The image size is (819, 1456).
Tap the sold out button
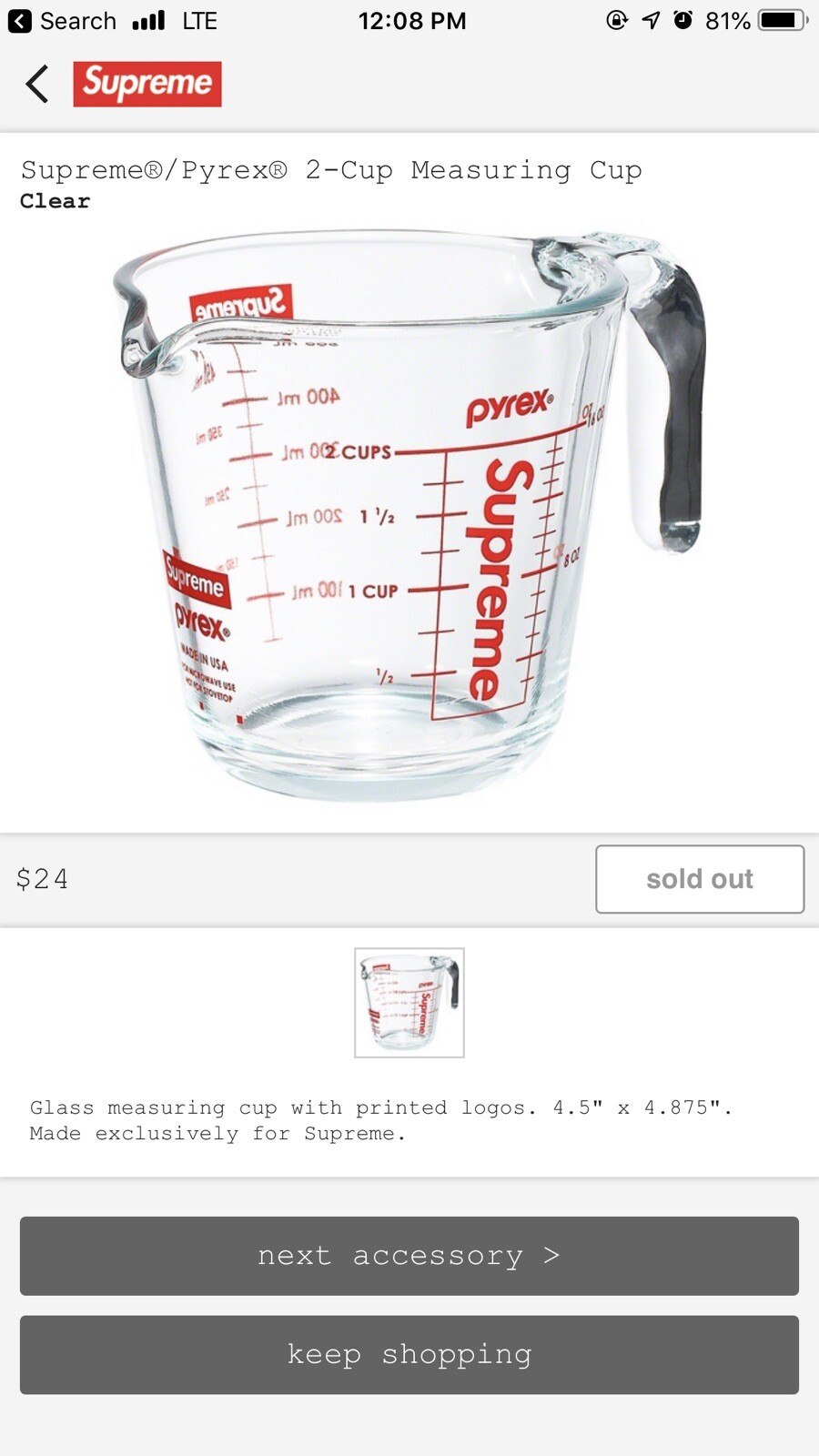(x=699, y=879)
